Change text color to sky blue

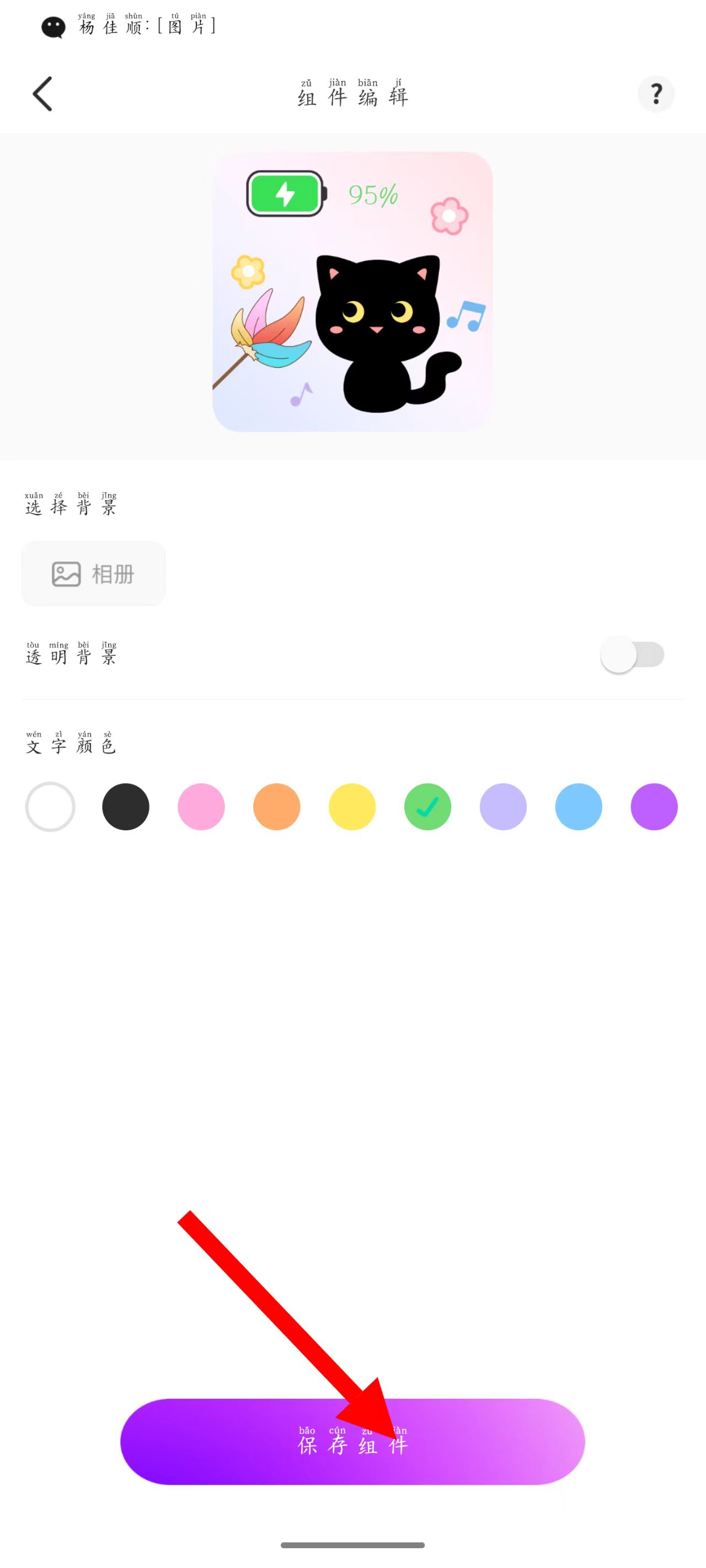(579, 807)
